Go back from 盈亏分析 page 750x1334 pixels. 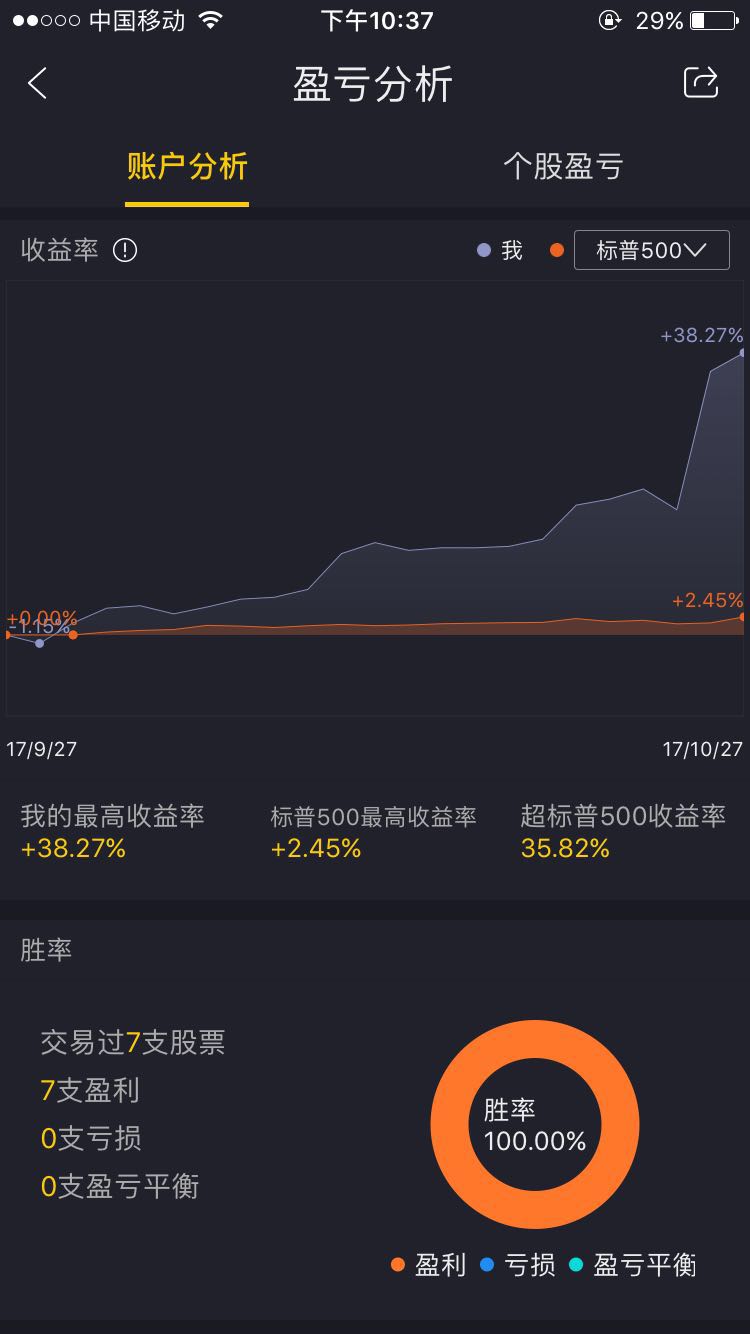[38, 83]
